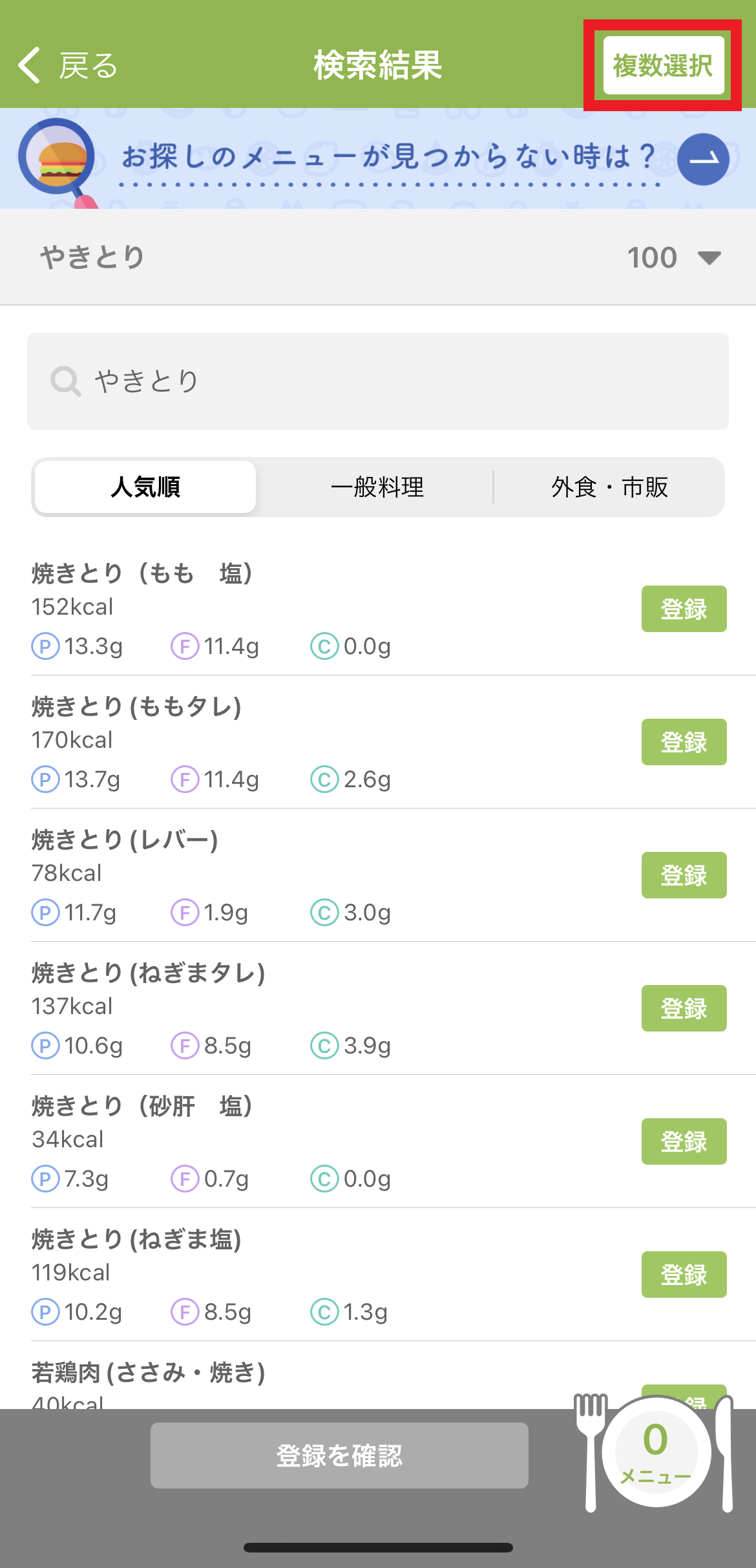Register 焼きとり(砂肝 塩) with 登録

(684, 1141)
